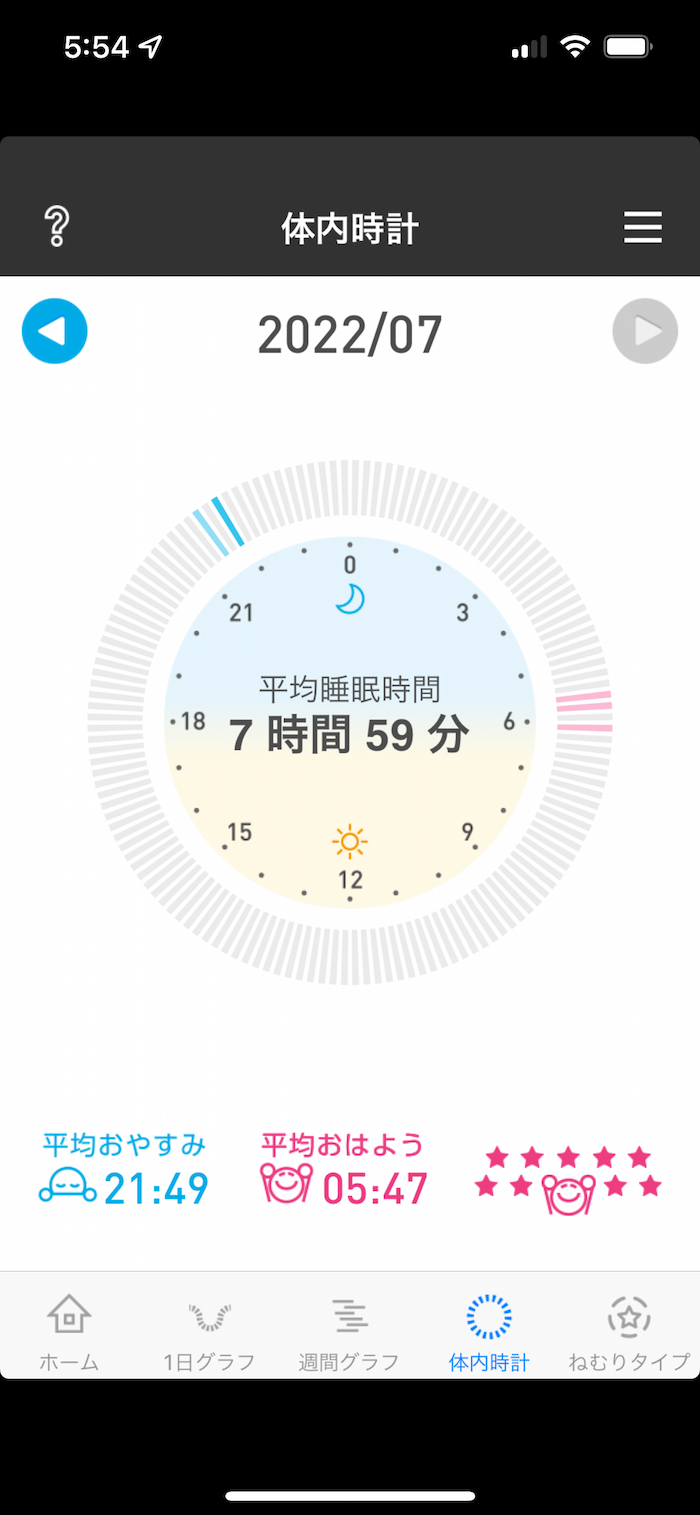The height and width of the screenshot is (1515, 700).
Task: Open the help question mark icon
Action: [x=57, y=227]
